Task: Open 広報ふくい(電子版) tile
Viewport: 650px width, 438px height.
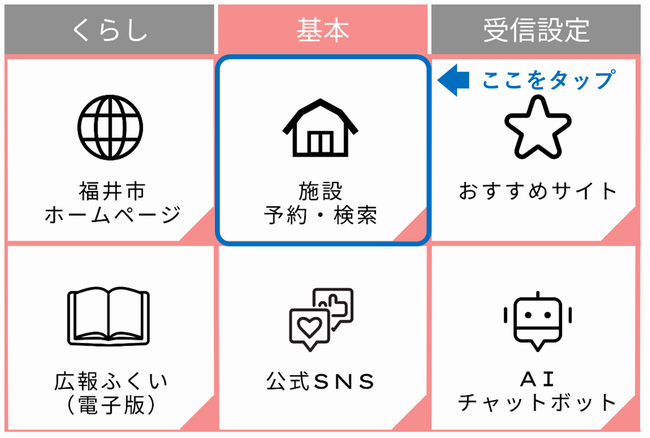Action: pos(111,342)
